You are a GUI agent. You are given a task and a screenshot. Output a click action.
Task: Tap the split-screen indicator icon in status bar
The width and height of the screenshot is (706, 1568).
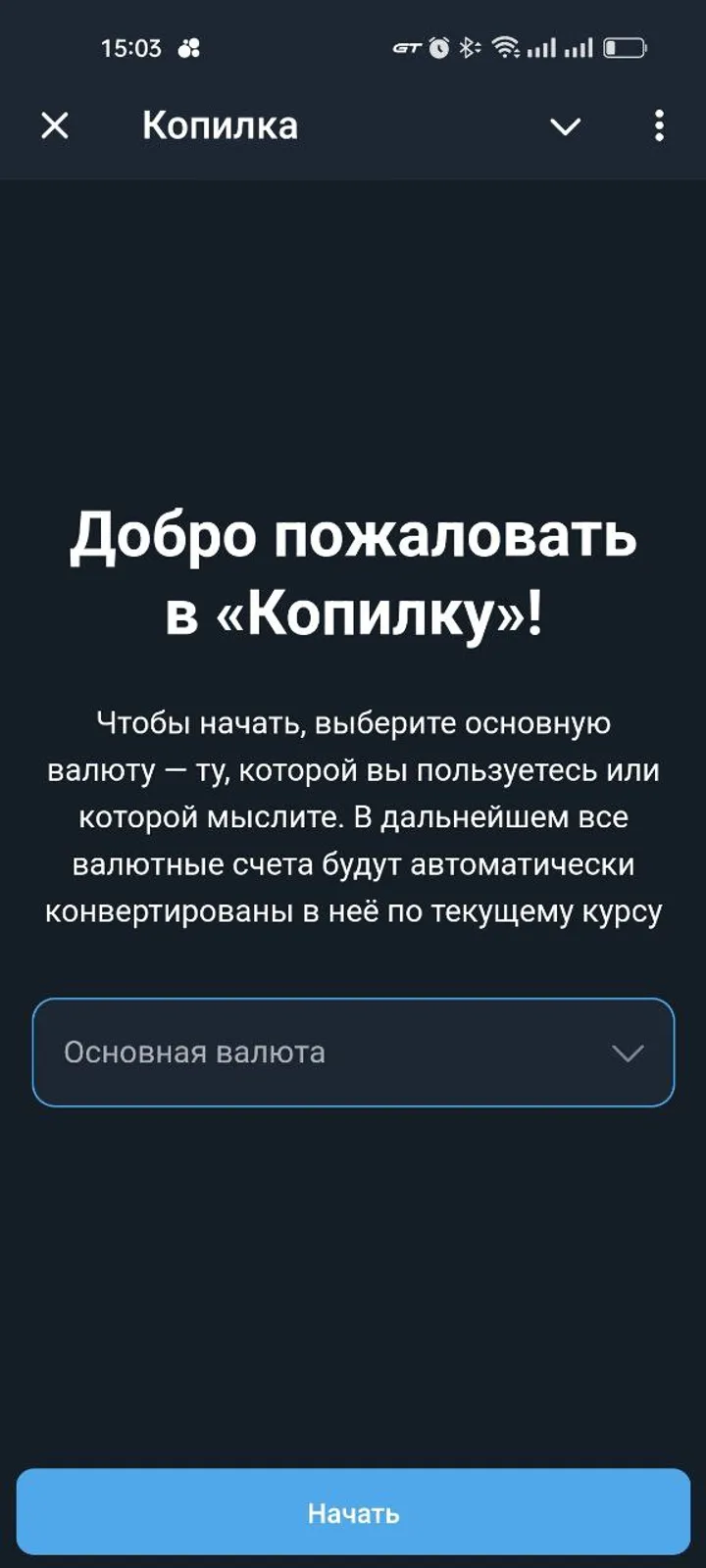(187, 47)
